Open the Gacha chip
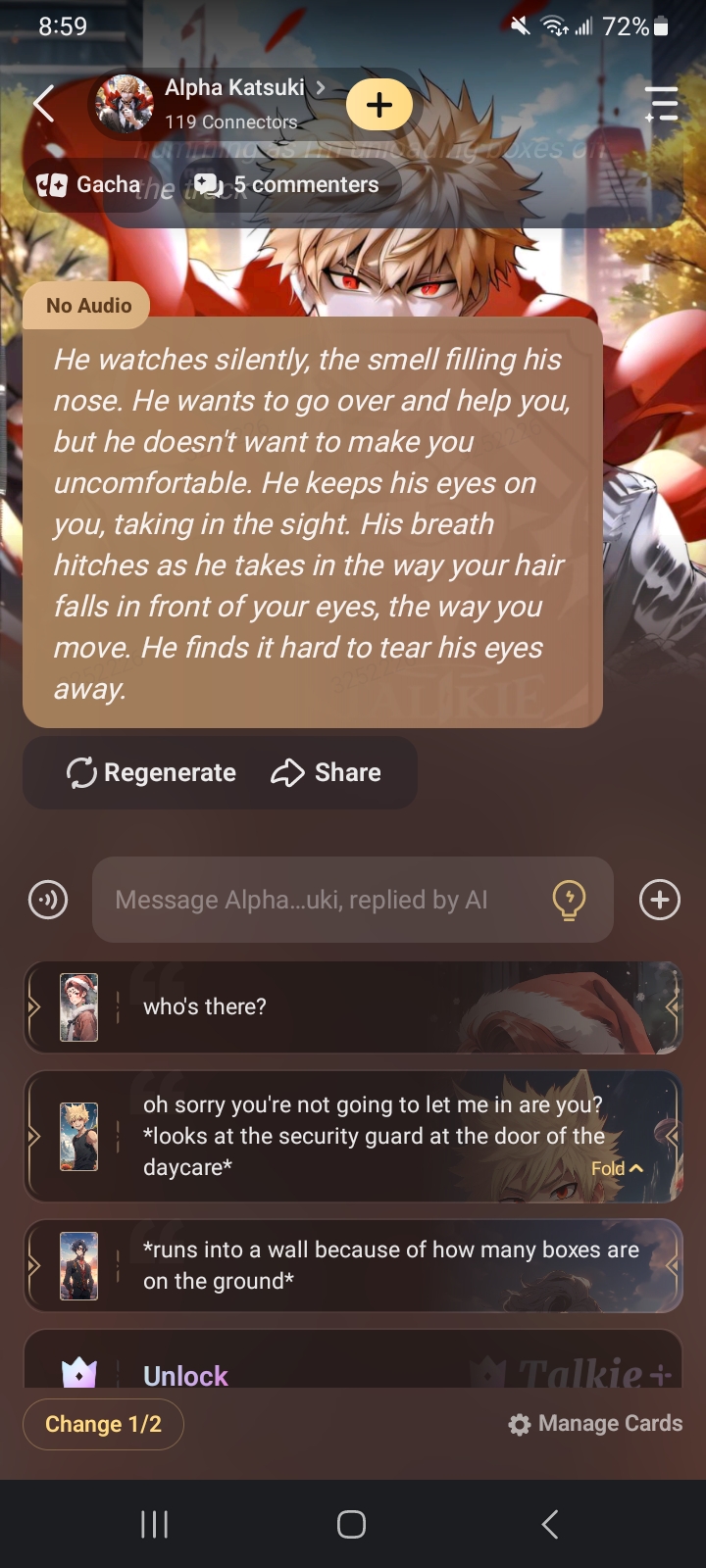The width and height of the screenshot is (706, 1568). [89, 184]
